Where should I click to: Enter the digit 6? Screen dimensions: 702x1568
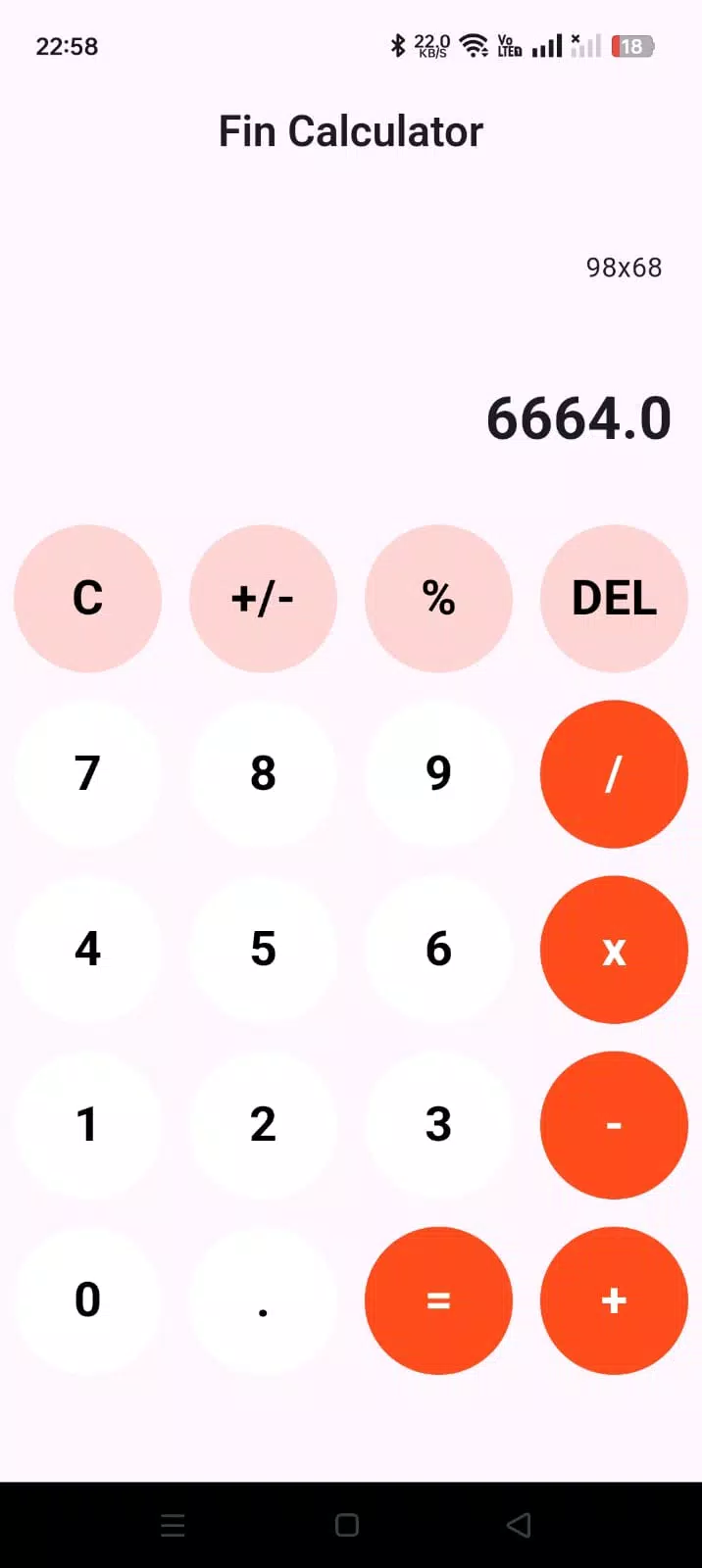[438, 949]
